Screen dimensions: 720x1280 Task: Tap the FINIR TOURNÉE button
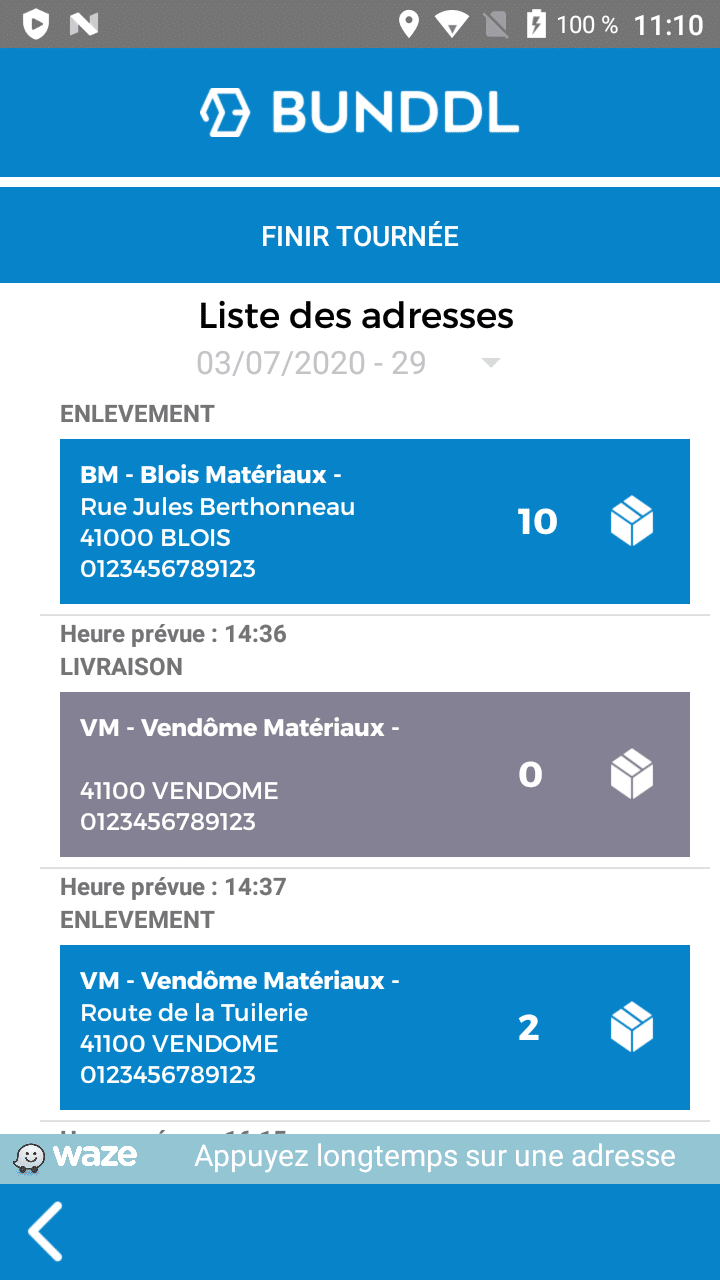click(x=360, y=235)
